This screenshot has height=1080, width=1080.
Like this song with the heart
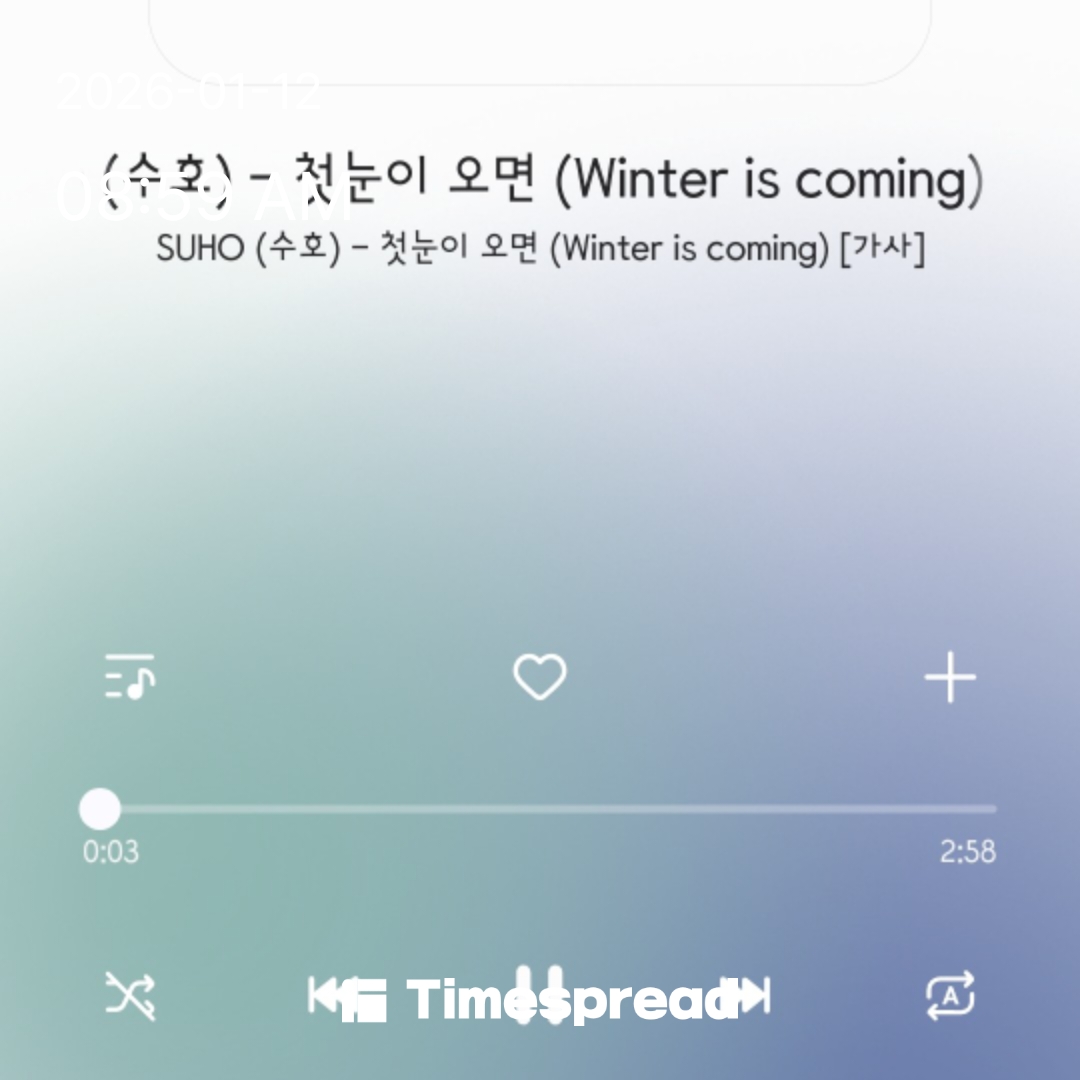[x=540, y=678]
